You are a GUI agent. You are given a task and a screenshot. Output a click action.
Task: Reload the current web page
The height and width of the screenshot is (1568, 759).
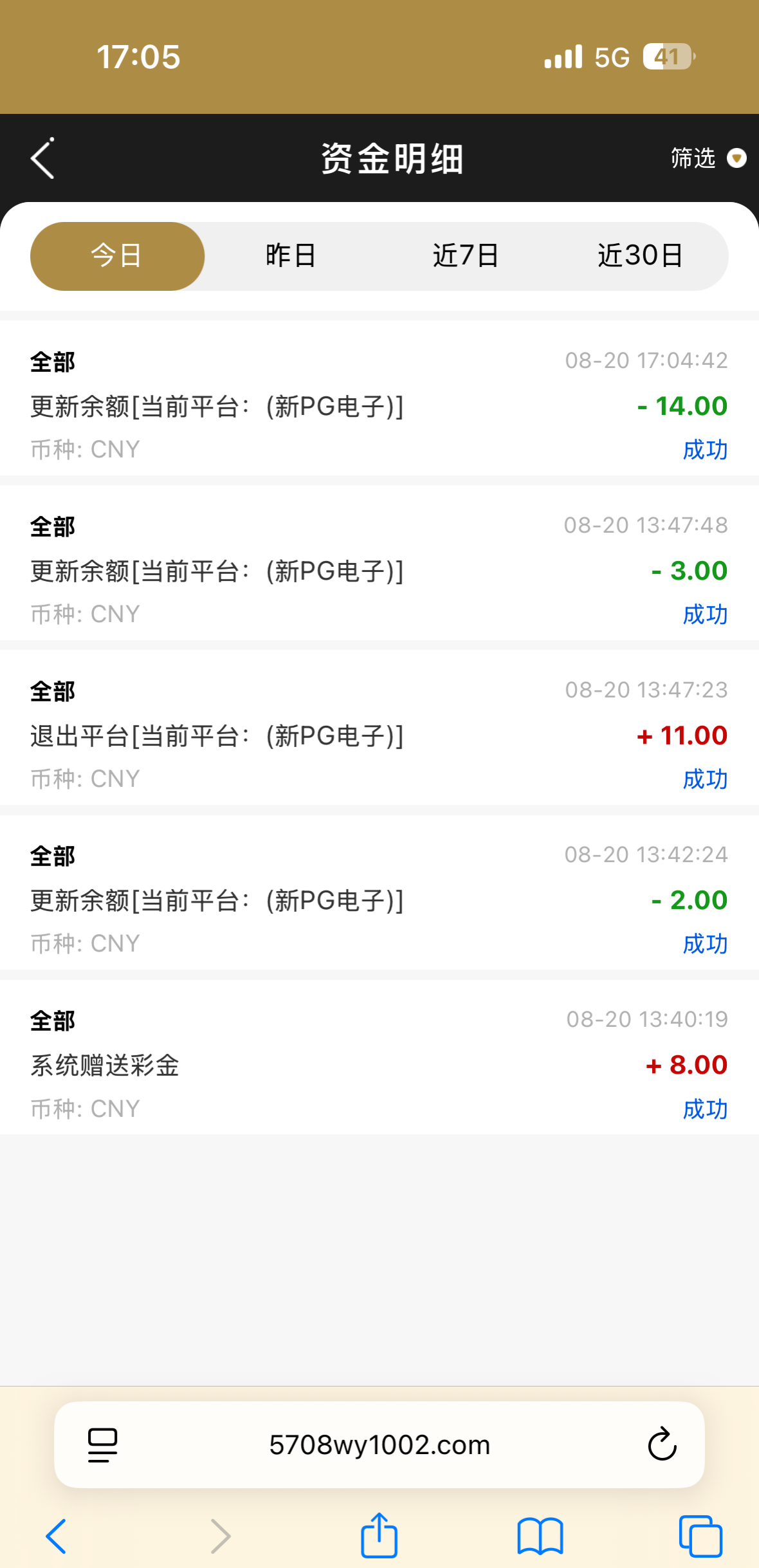pyautogui.click(x=662, y=1444)
